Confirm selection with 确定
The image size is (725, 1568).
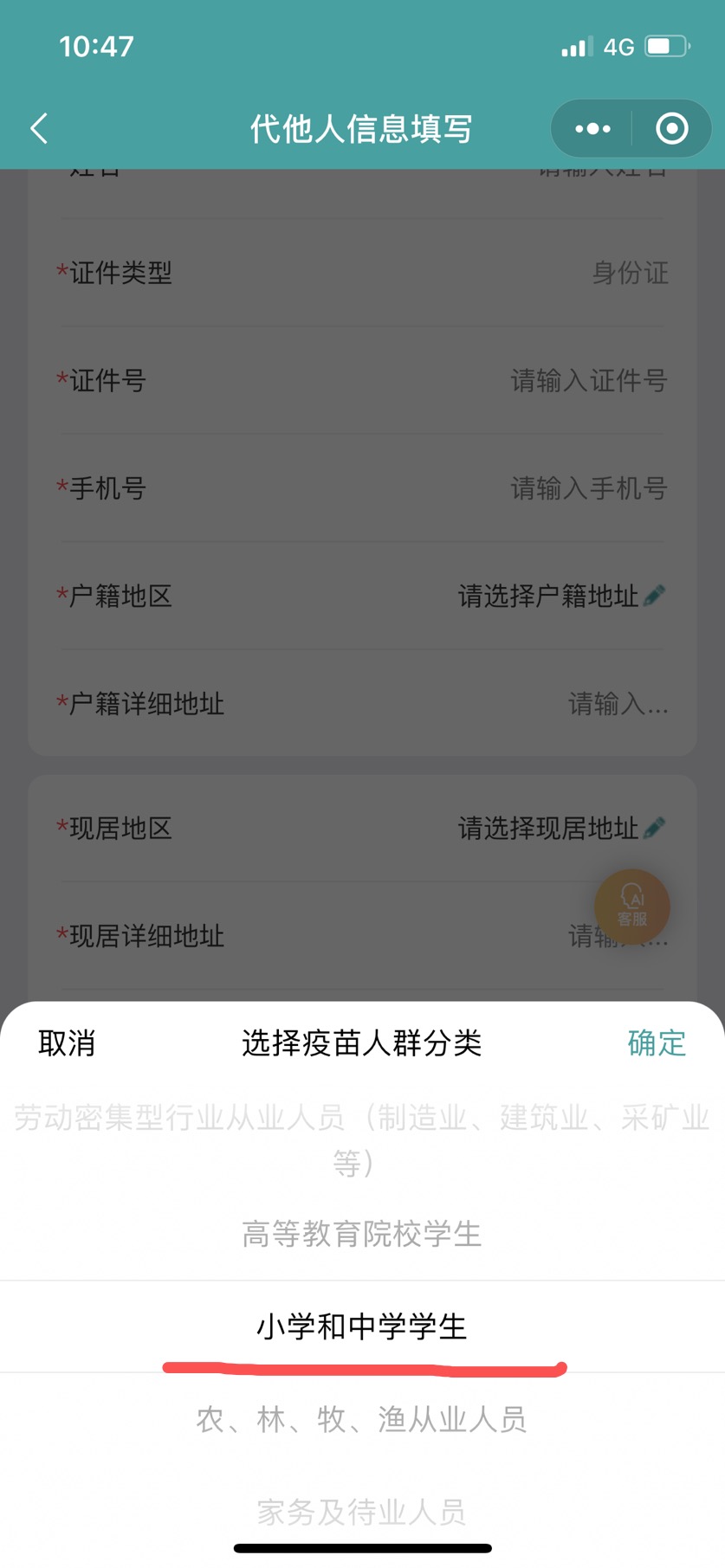pyautogui.click(x=657, y=1043)
